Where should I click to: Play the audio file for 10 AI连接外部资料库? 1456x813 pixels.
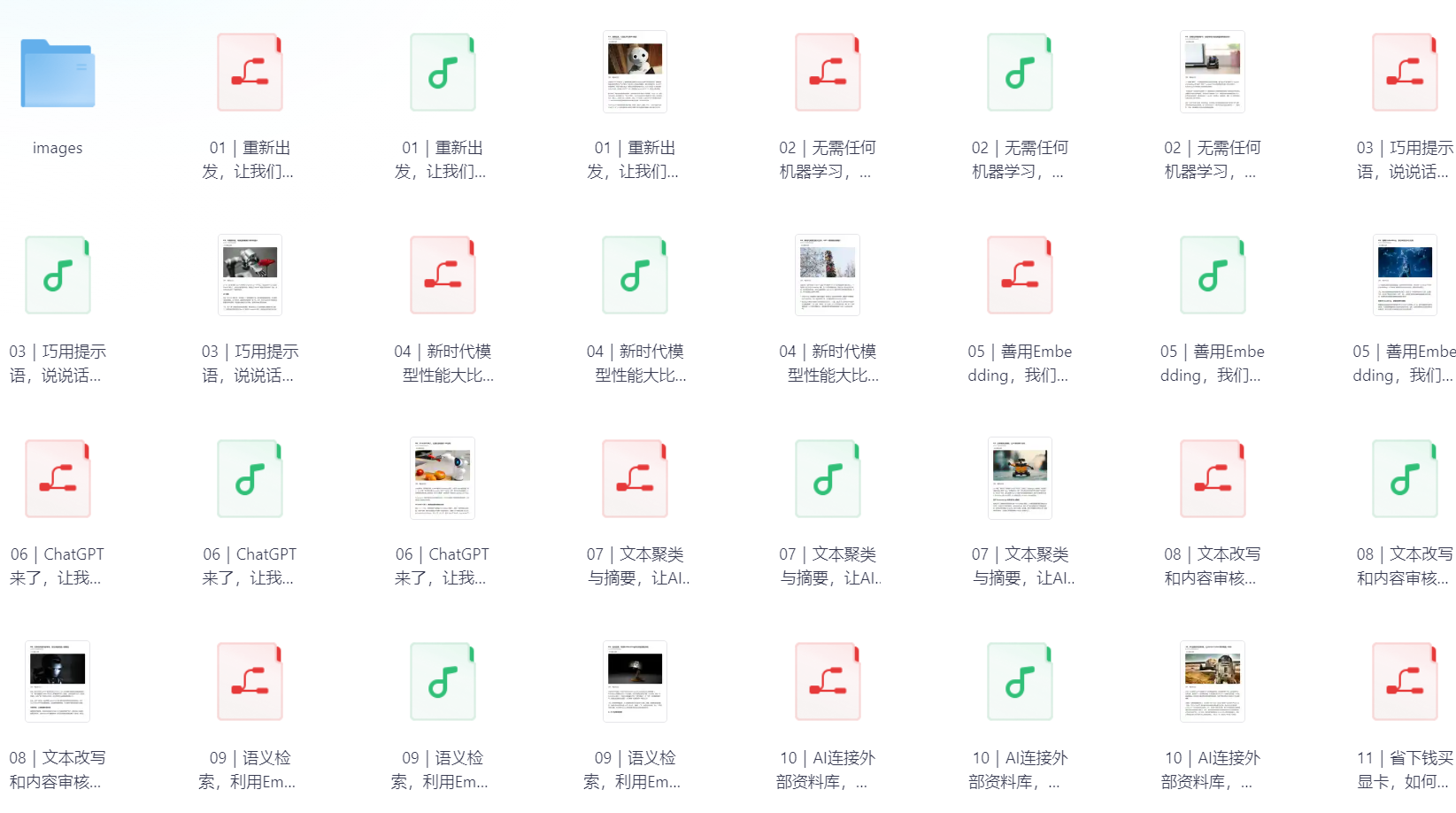[x=1020, y=683]
